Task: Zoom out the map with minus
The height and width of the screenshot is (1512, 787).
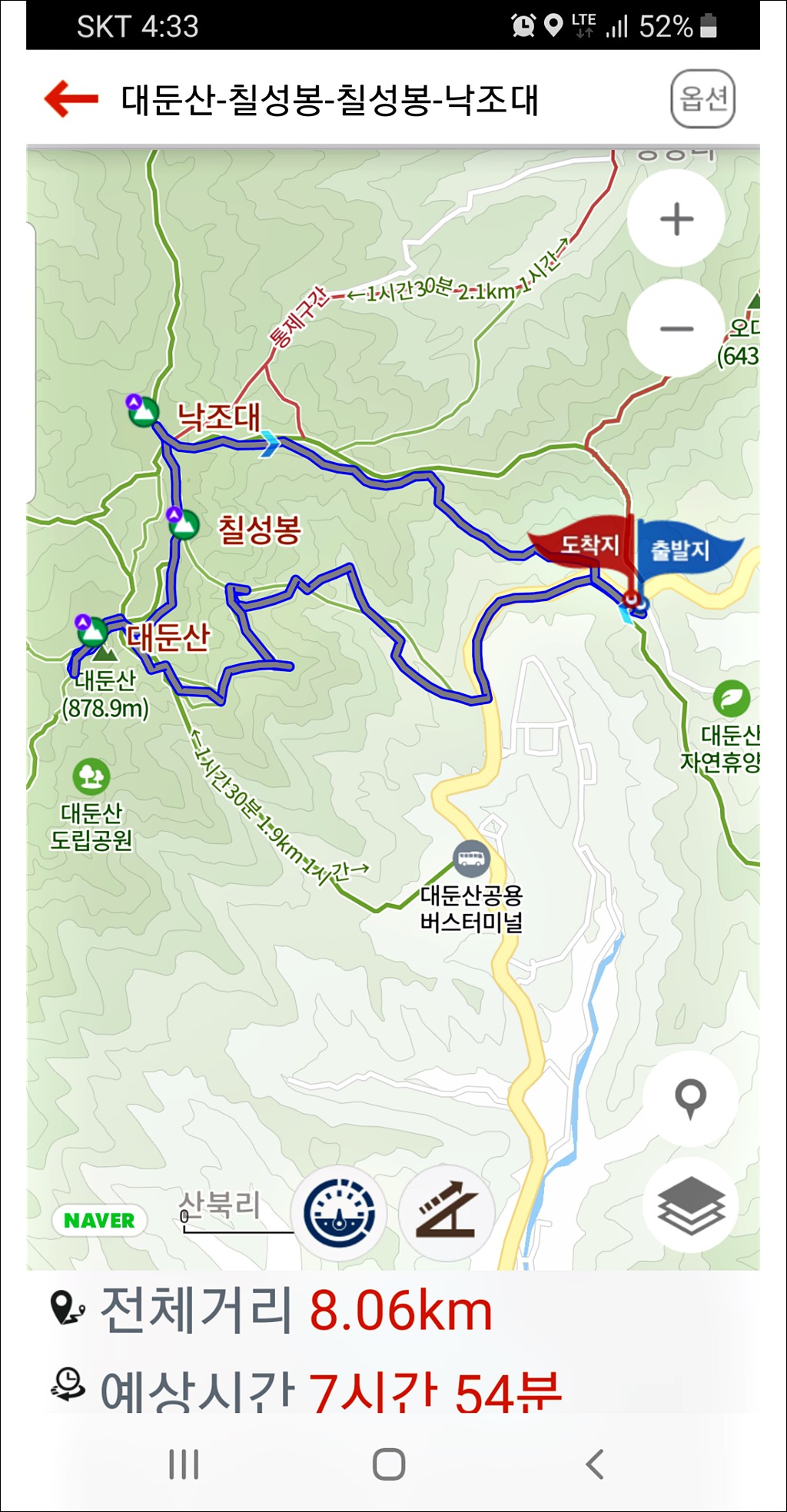Action: click(676, 329)
